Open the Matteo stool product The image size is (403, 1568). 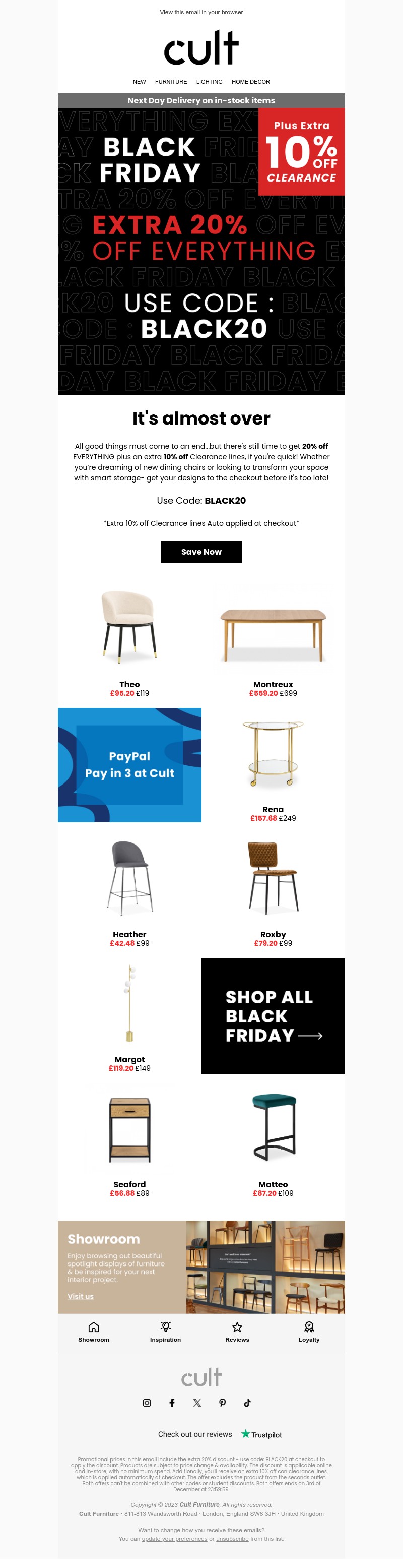(x=273, y=1128)
